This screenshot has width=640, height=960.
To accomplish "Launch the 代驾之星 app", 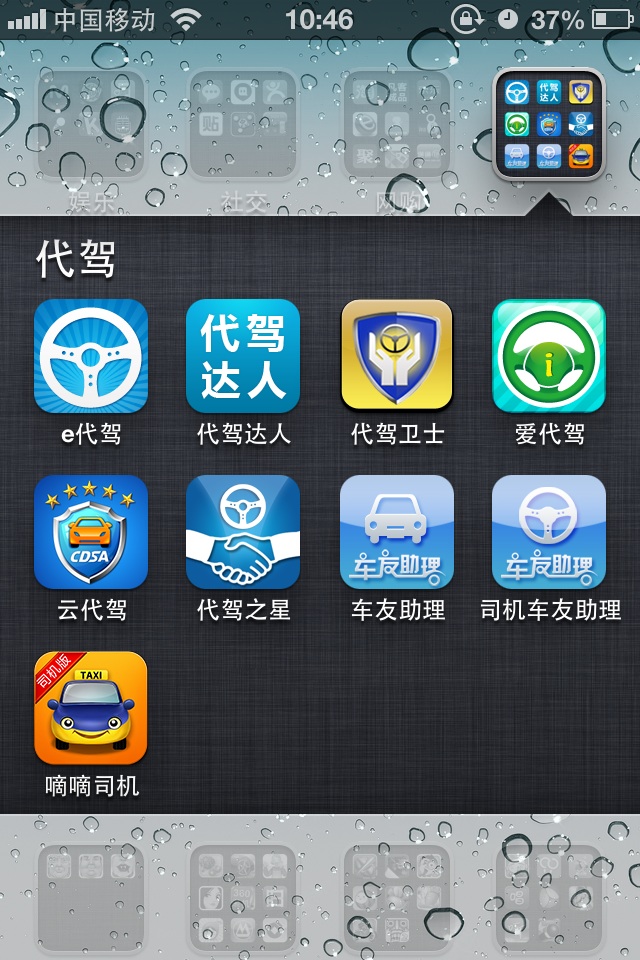I will pos(243,532).
